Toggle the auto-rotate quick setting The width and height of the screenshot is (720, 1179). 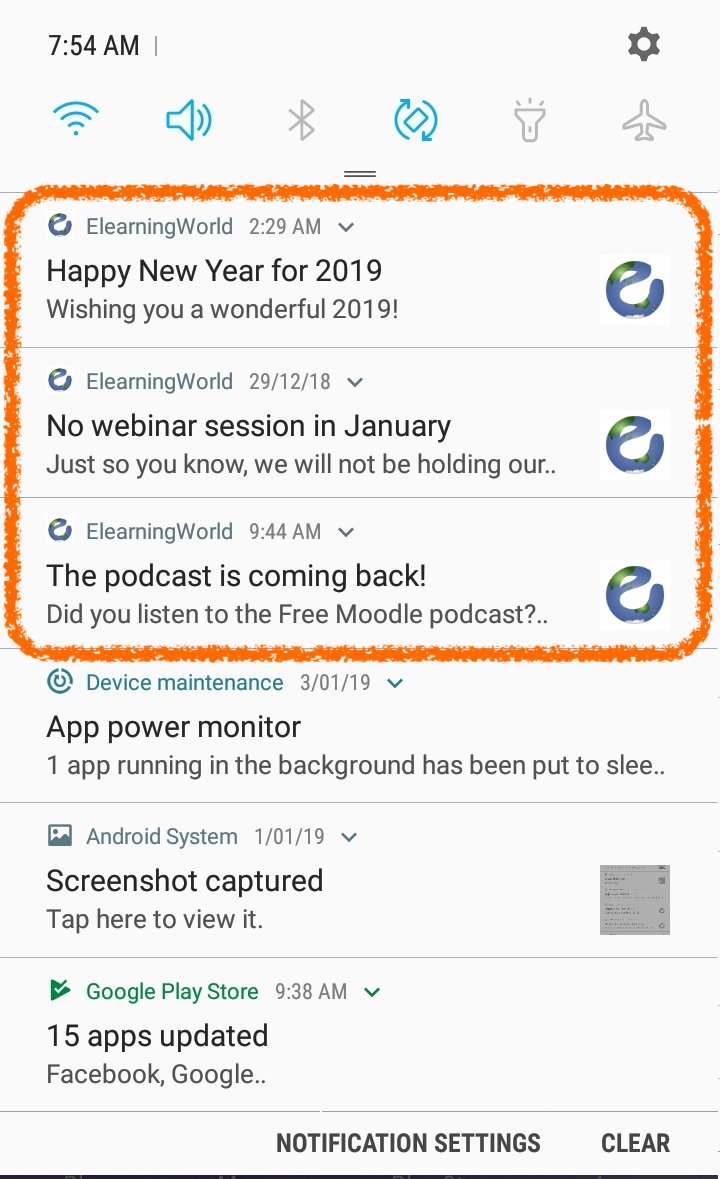coord(416,120)
